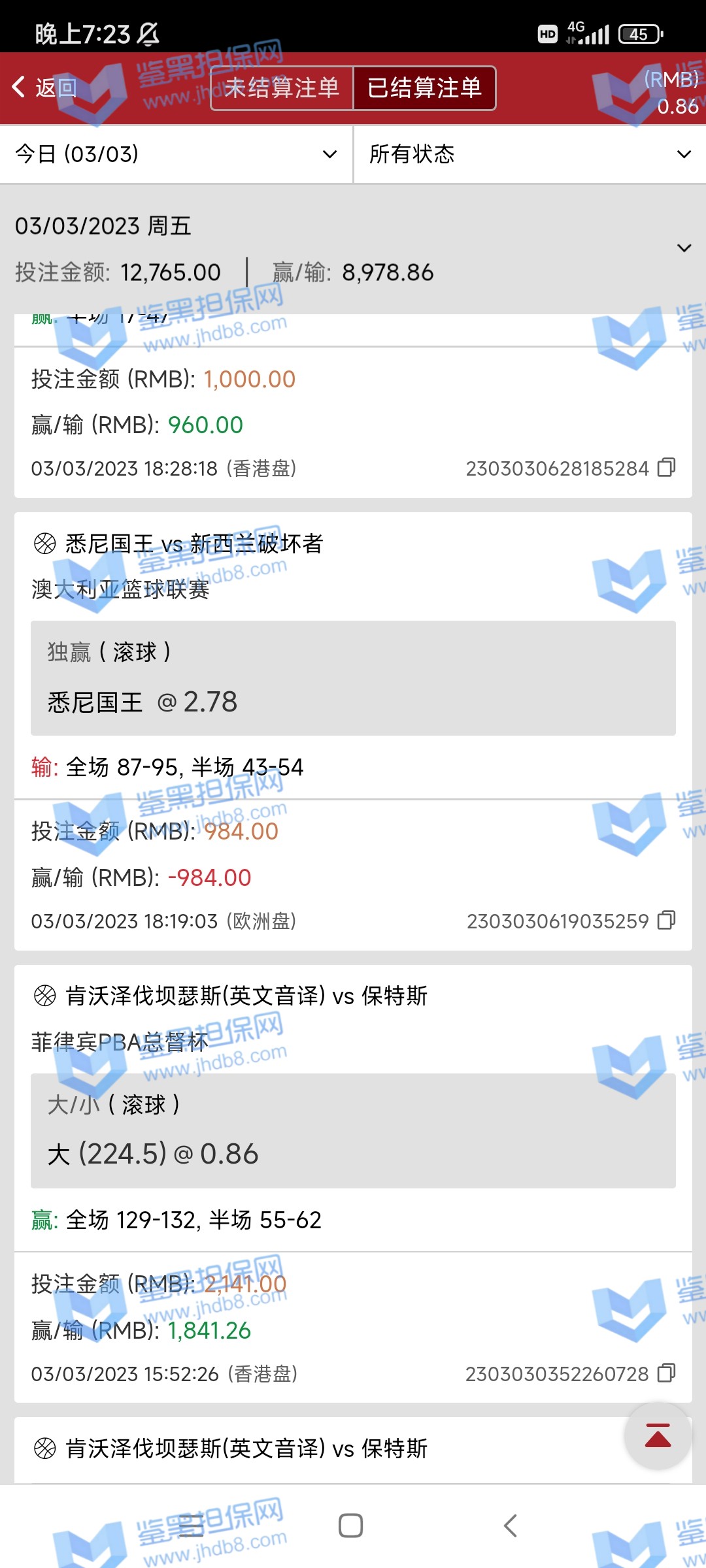
Task: Copy bet number 2303030619035259
Action: point(666,921)
